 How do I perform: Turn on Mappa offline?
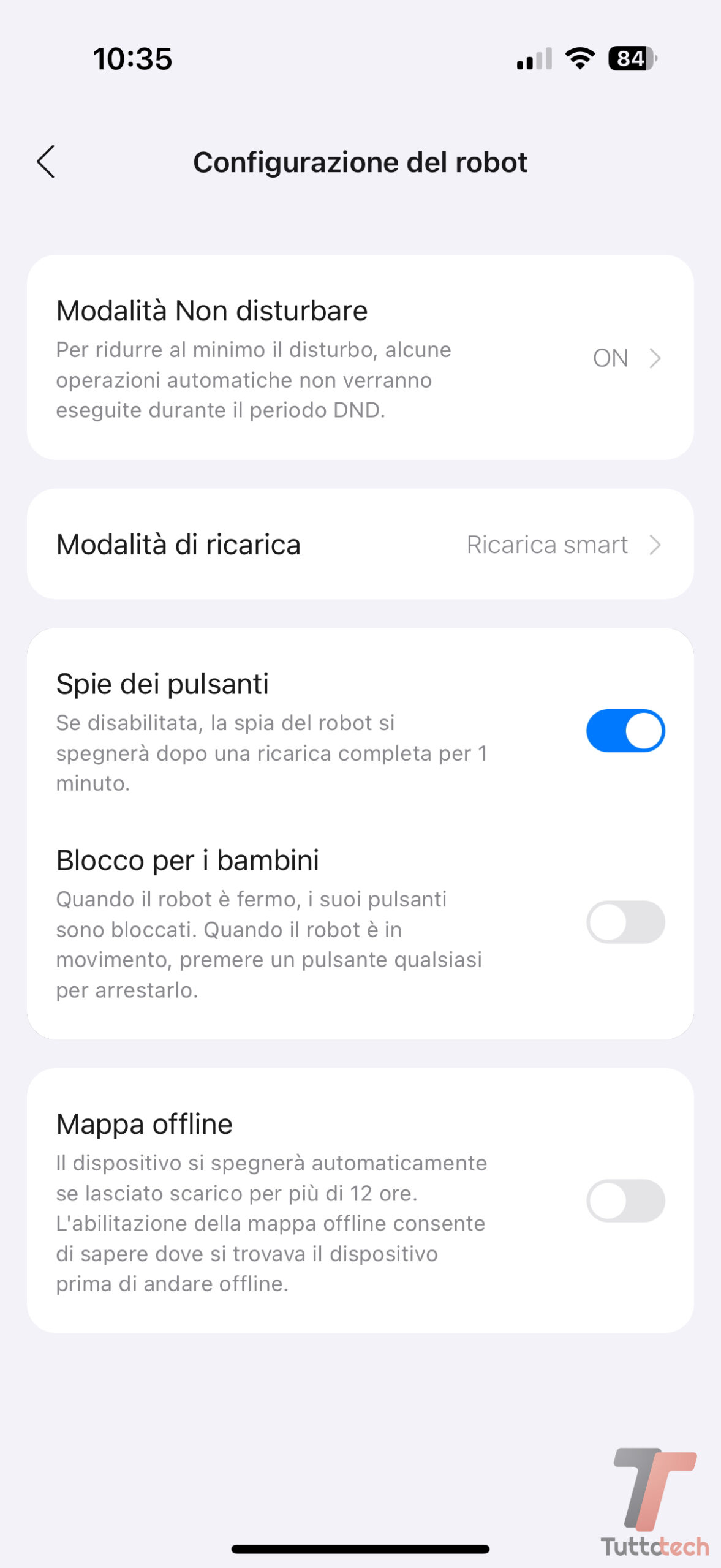[625, 1200]
